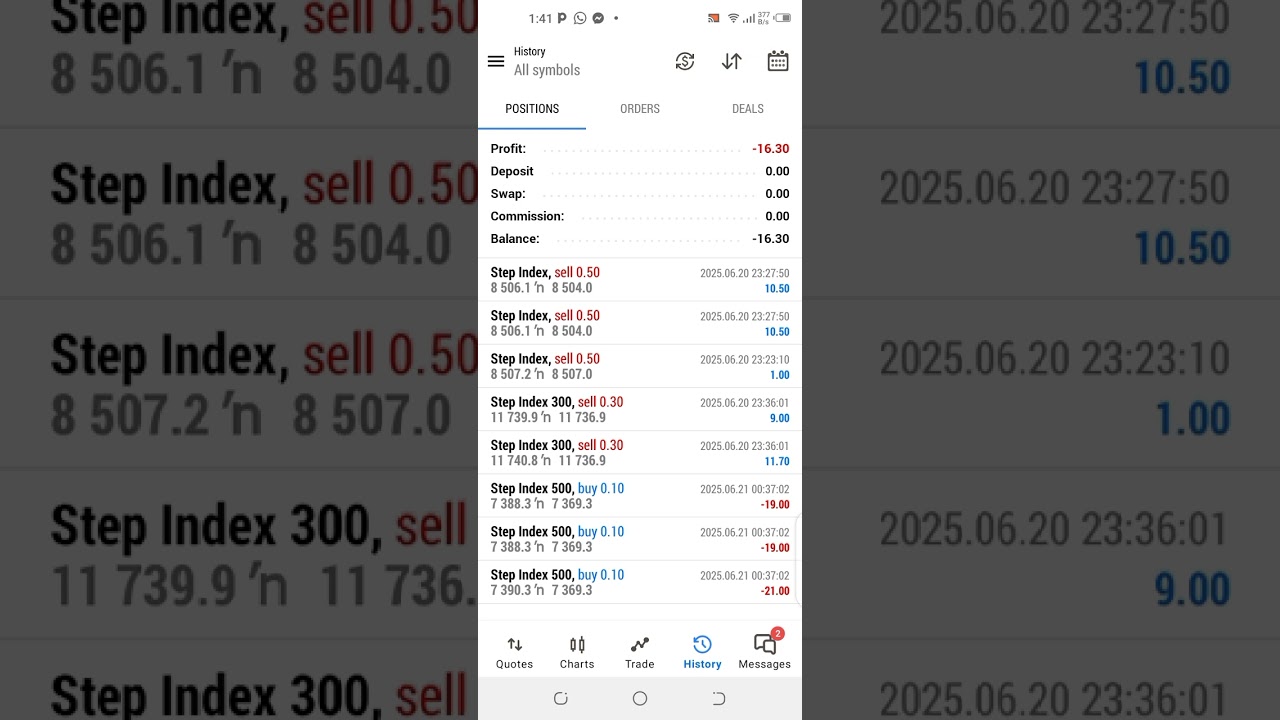Screen dimensions: 1280x720
Task: Open Messages with 2 unread
Action: 765,652
